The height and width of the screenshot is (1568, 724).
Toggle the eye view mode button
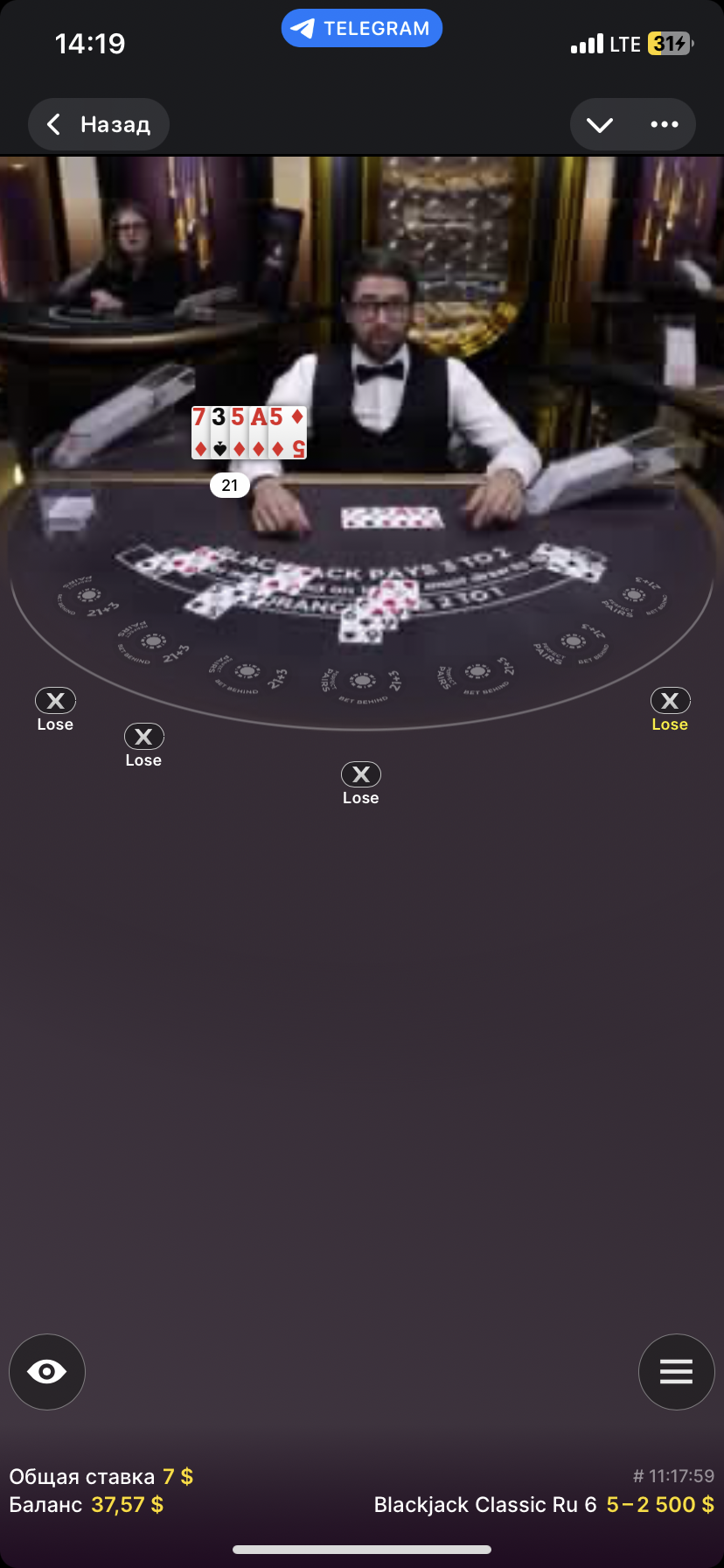[47, 1371]
